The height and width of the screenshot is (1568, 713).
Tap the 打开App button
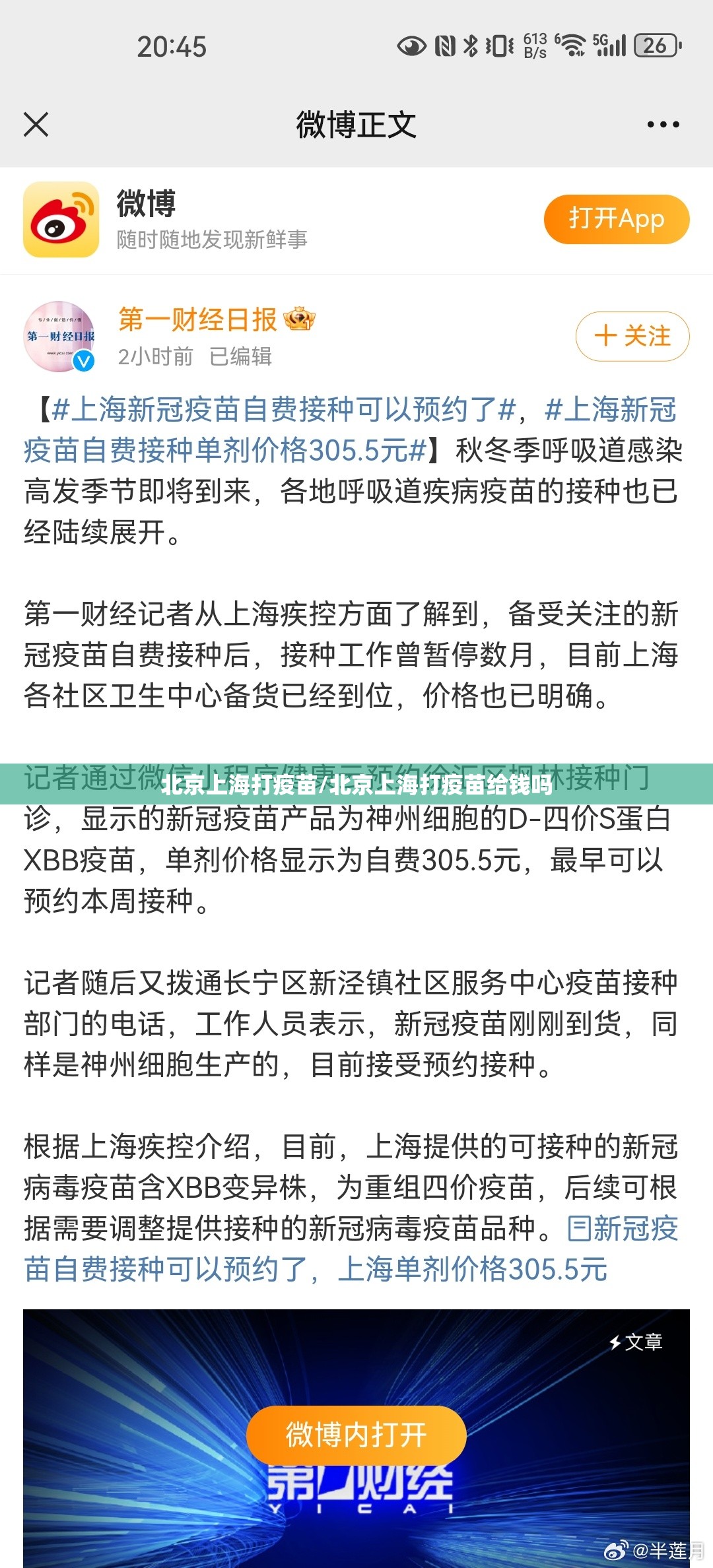pyautogui.click(x=617, y=219)
